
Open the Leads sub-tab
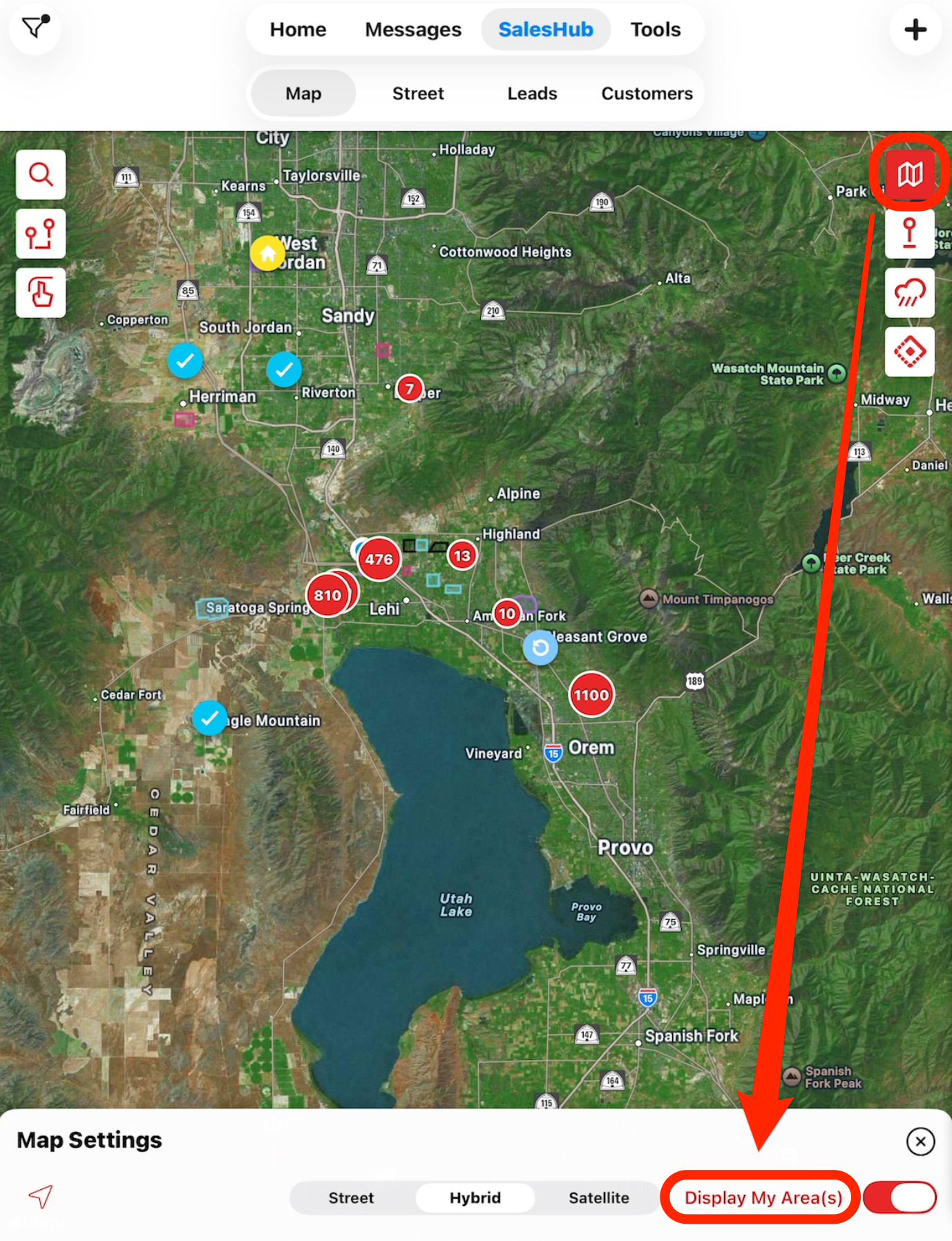[x=531, y=93]
